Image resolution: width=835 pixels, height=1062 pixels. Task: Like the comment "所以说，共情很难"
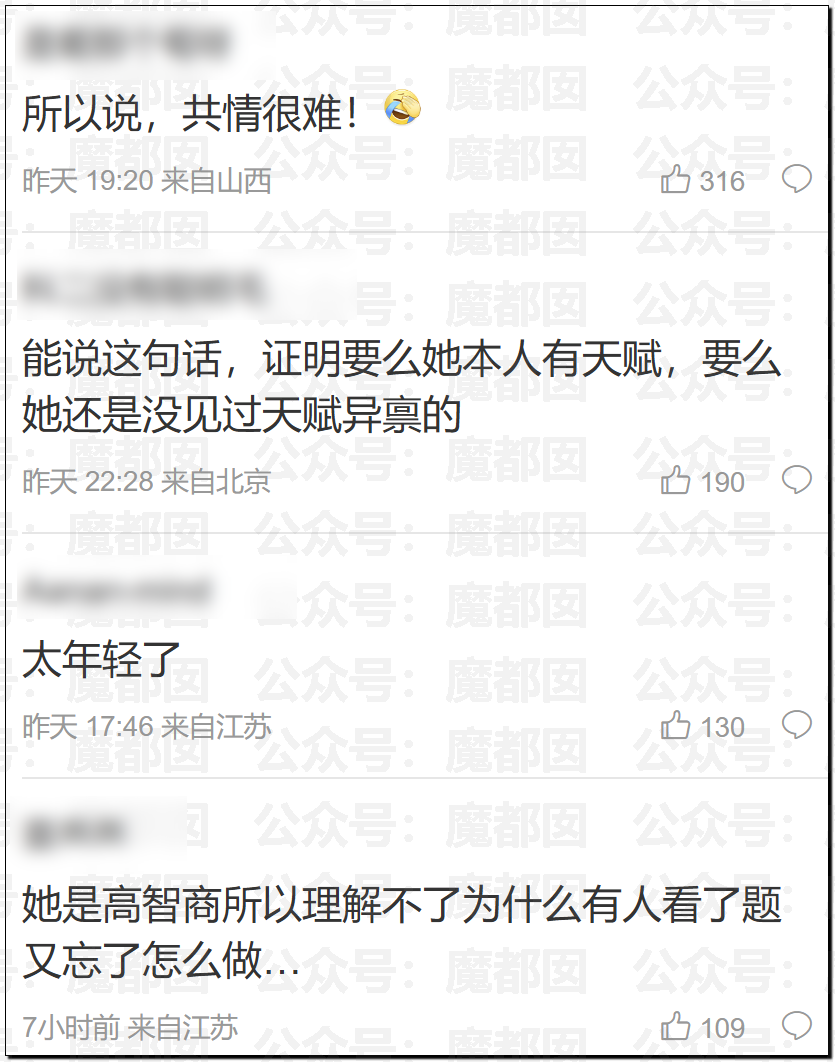pyautogui.click(x=677, y=181)
